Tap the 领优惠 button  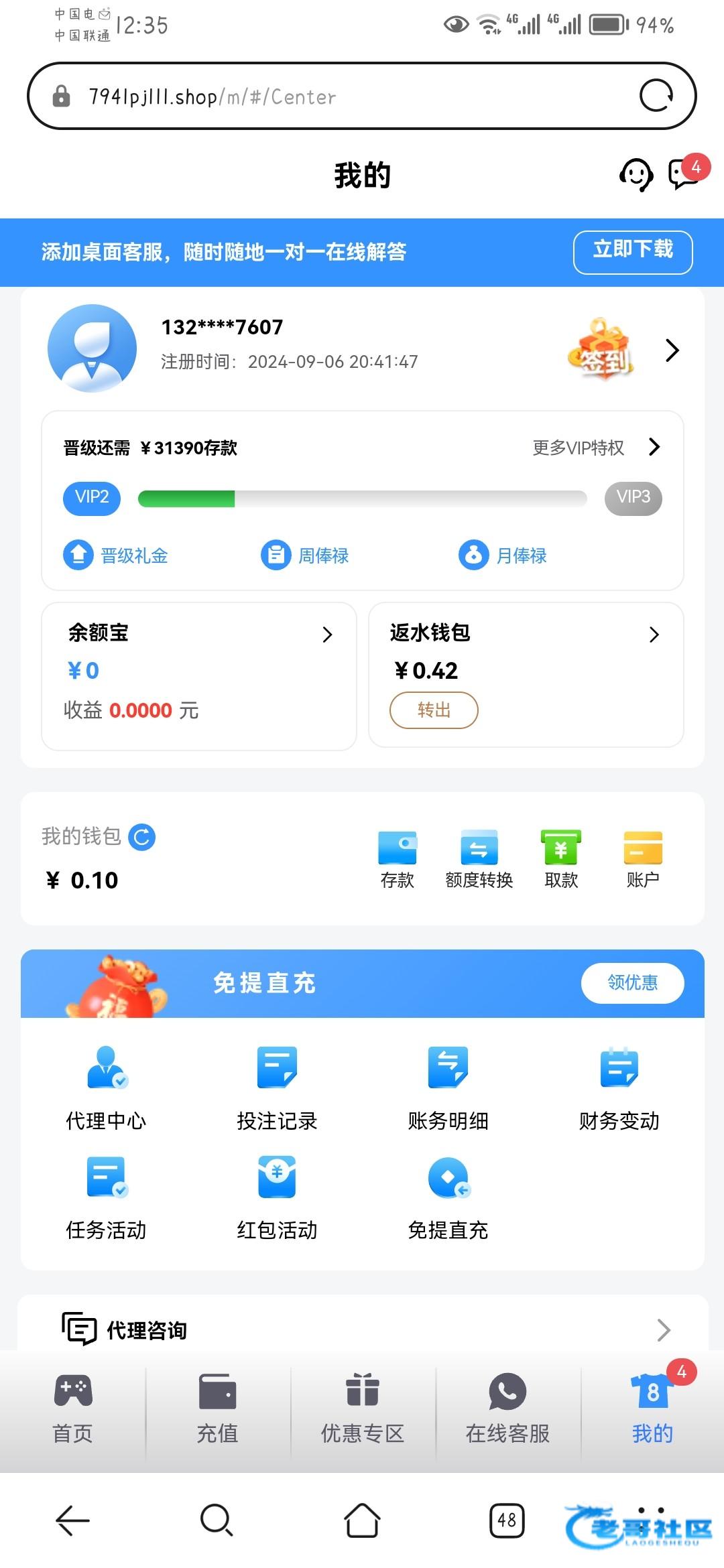(x=632, y=983)
